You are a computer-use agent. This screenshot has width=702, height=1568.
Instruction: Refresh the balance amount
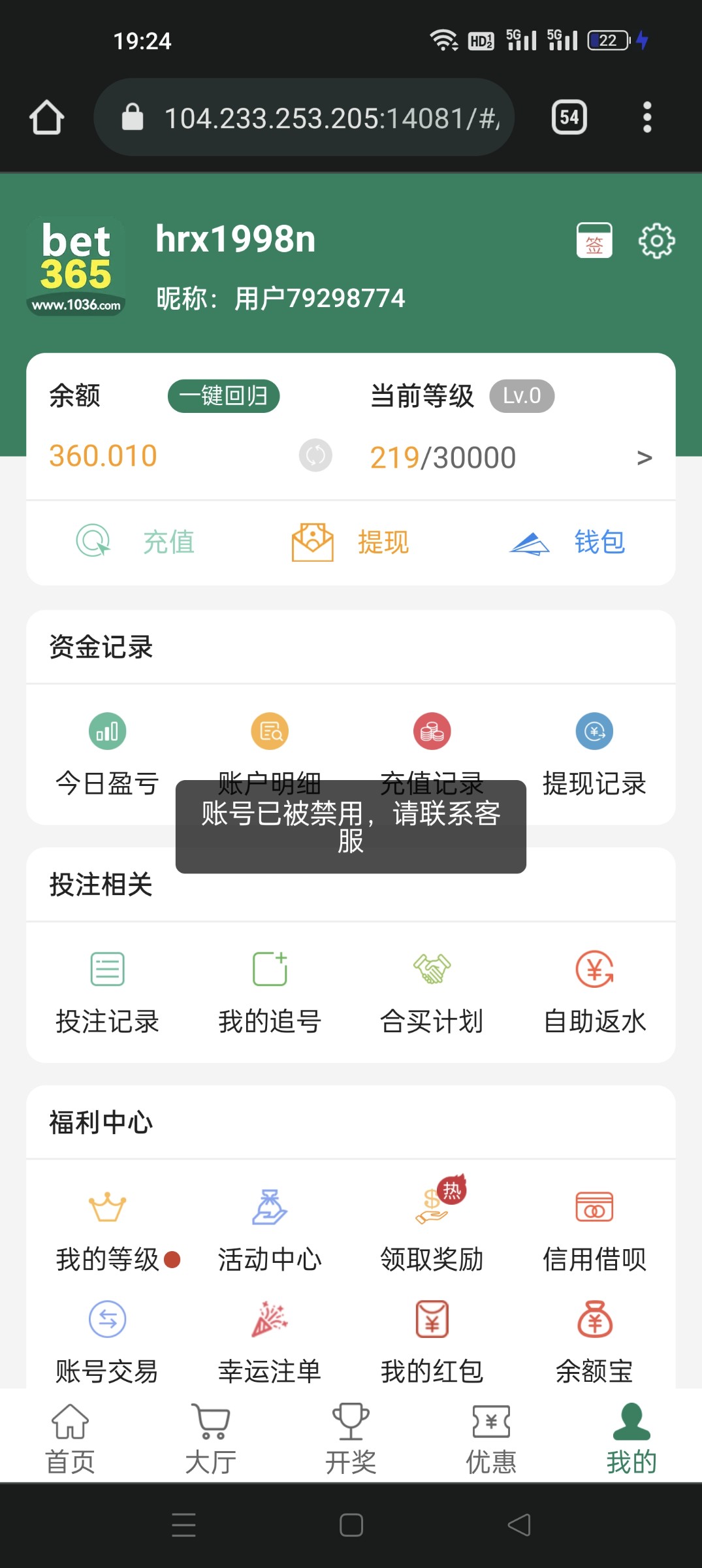tap(315, 455)
